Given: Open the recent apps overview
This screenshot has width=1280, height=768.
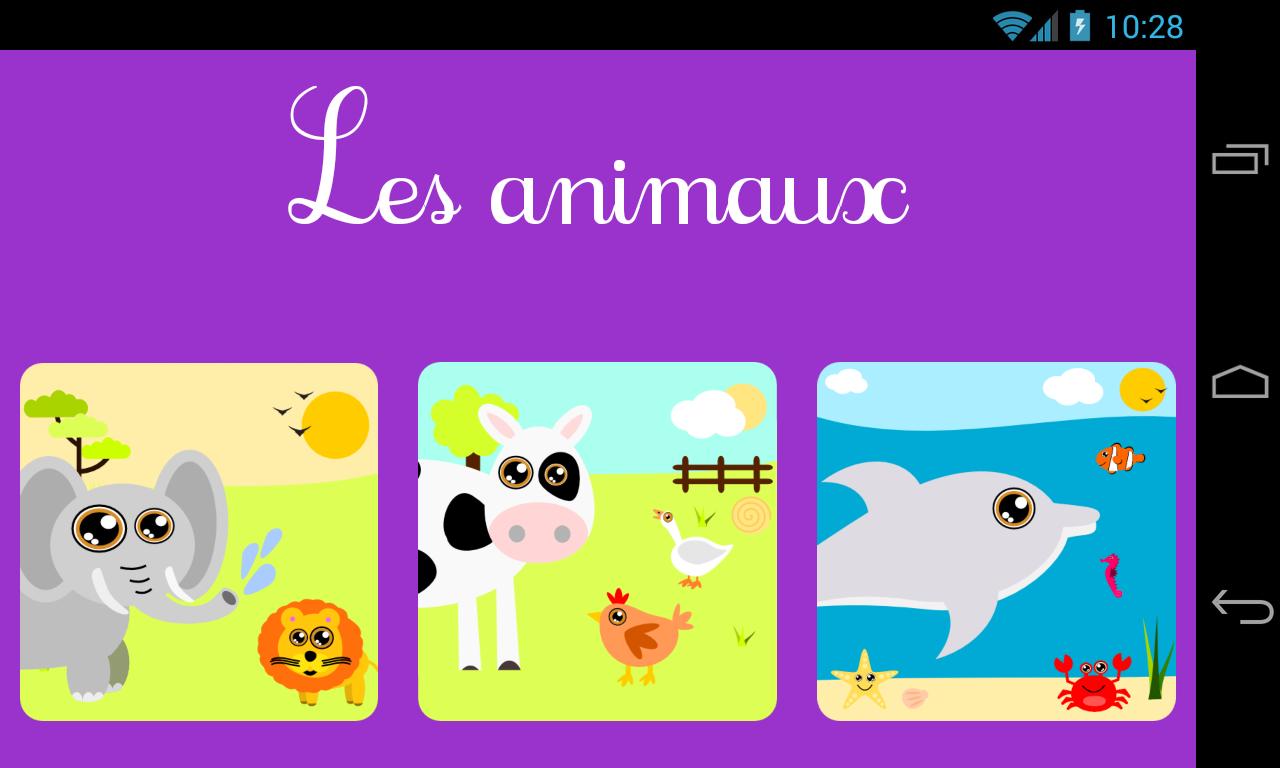Looking at the screenshot, I should [1240, 160].
